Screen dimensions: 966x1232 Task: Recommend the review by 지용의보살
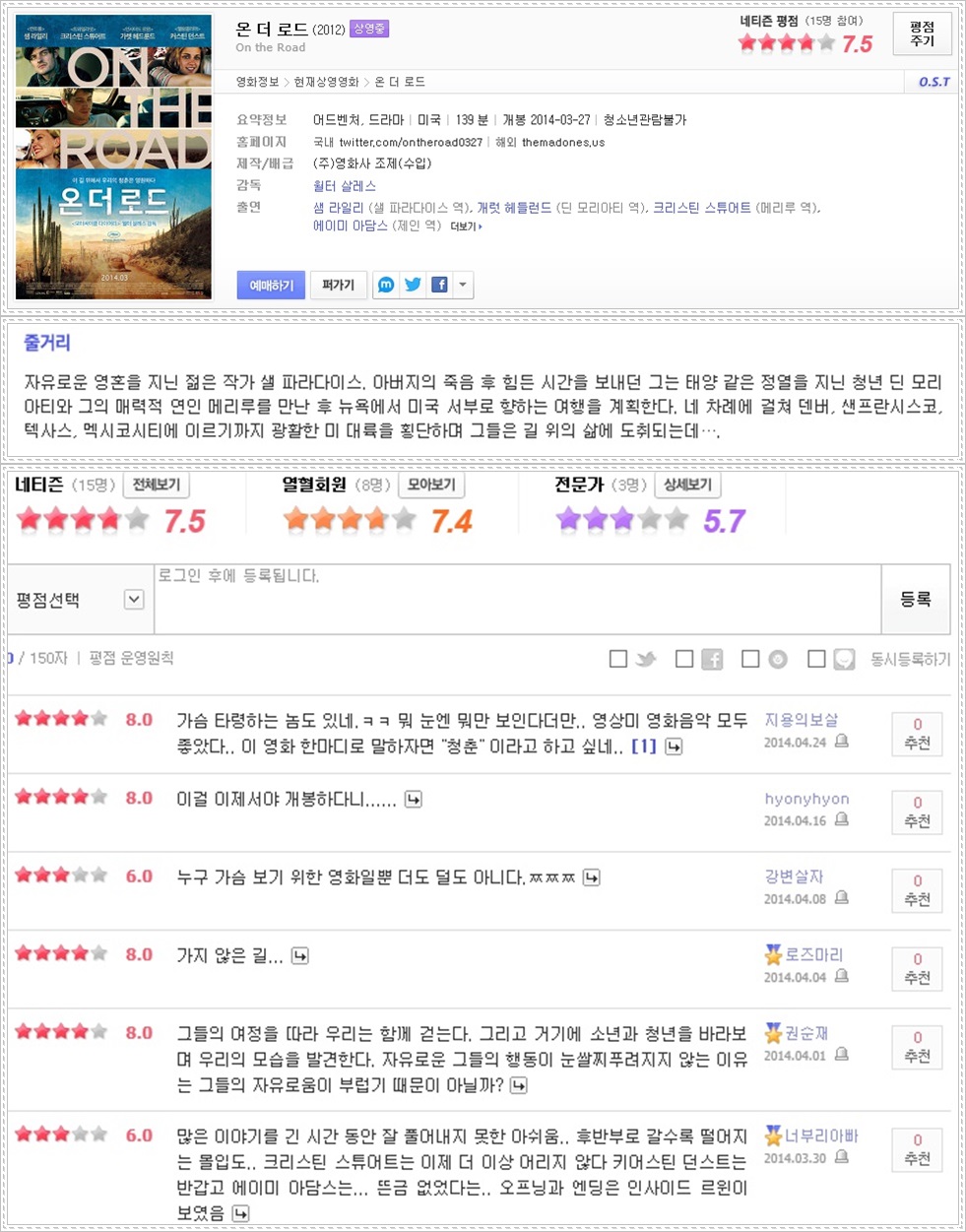point(917,734)
